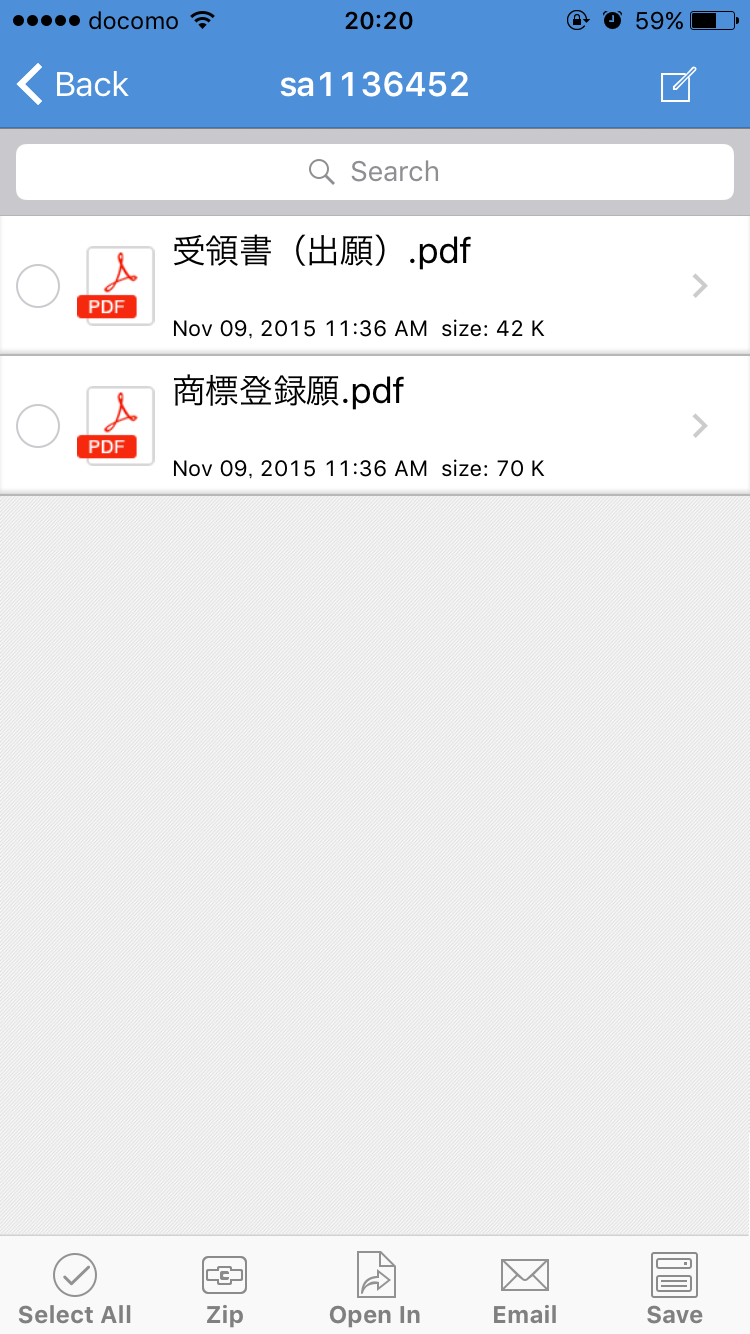750x1334 pixels.
Task: Go back using the Back button
Action: [73, 85]
